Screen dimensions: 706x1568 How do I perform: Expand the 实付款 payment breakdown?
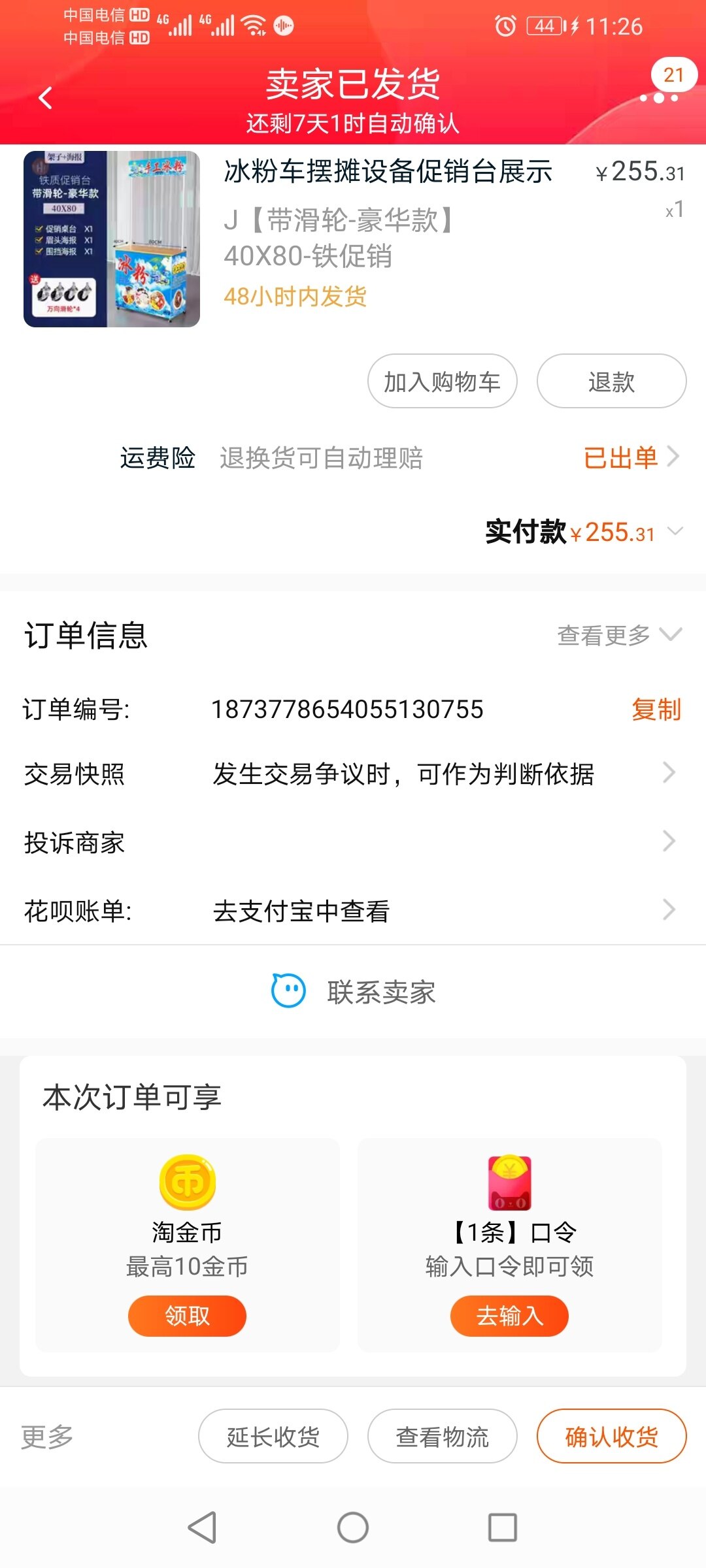[x=675, y=531]
